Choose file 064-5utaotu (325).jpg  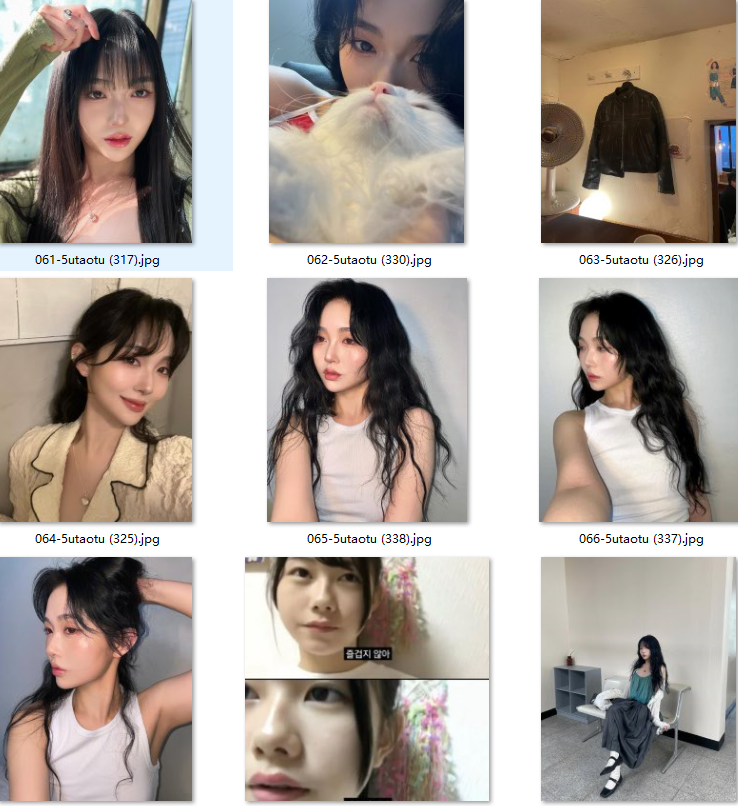96,400
